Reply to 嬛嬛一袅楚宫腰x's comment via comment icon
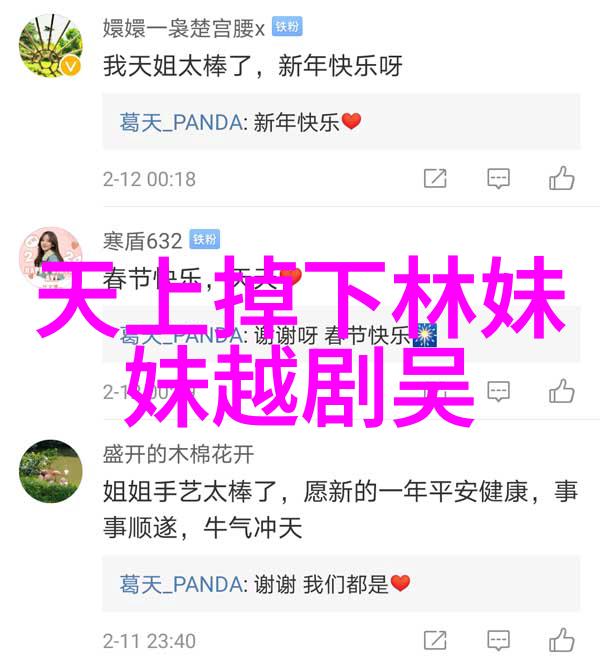Image resolution: width=600 pixels, height=662 pixels. coord(498,179)
